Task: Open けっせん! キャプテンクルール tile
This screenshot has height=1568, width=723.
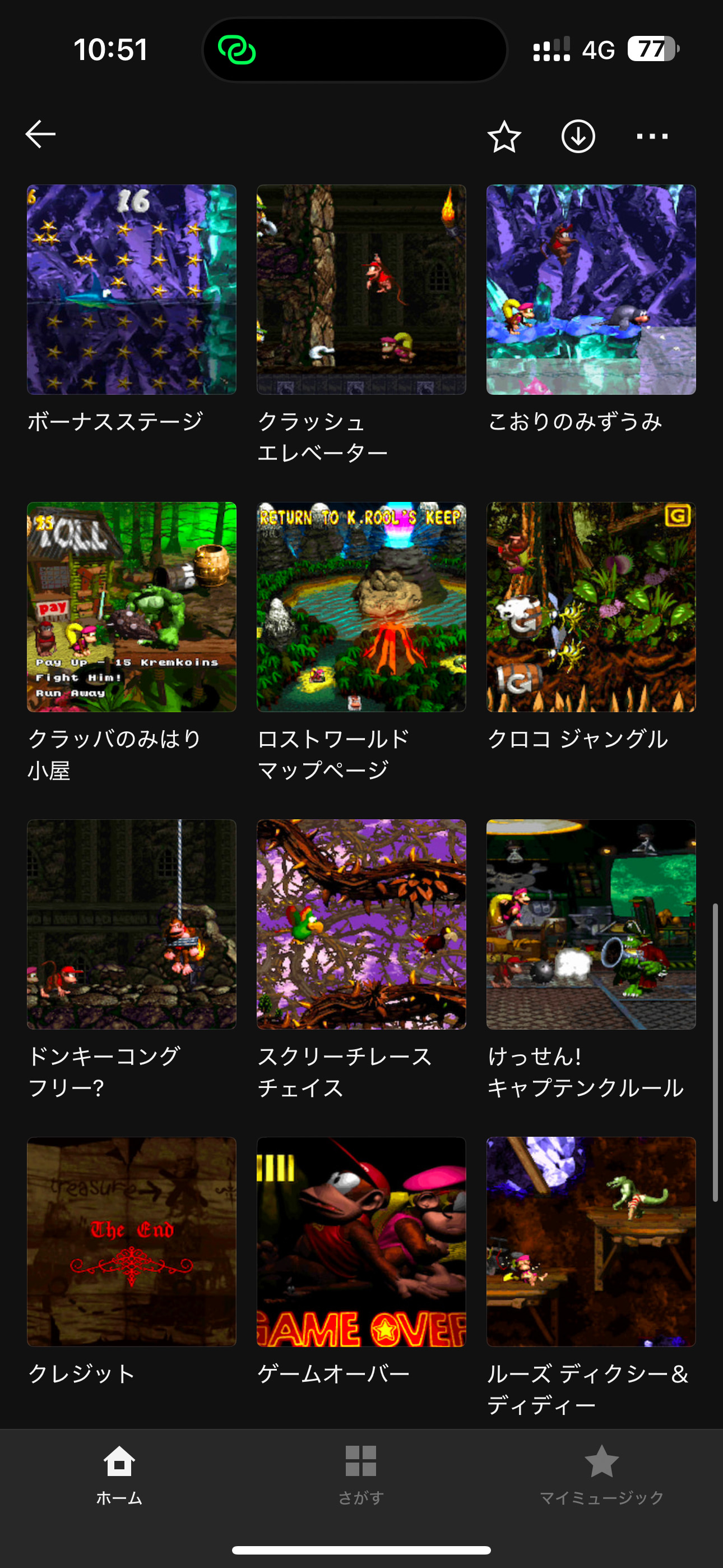Action: tap(591, 924)
